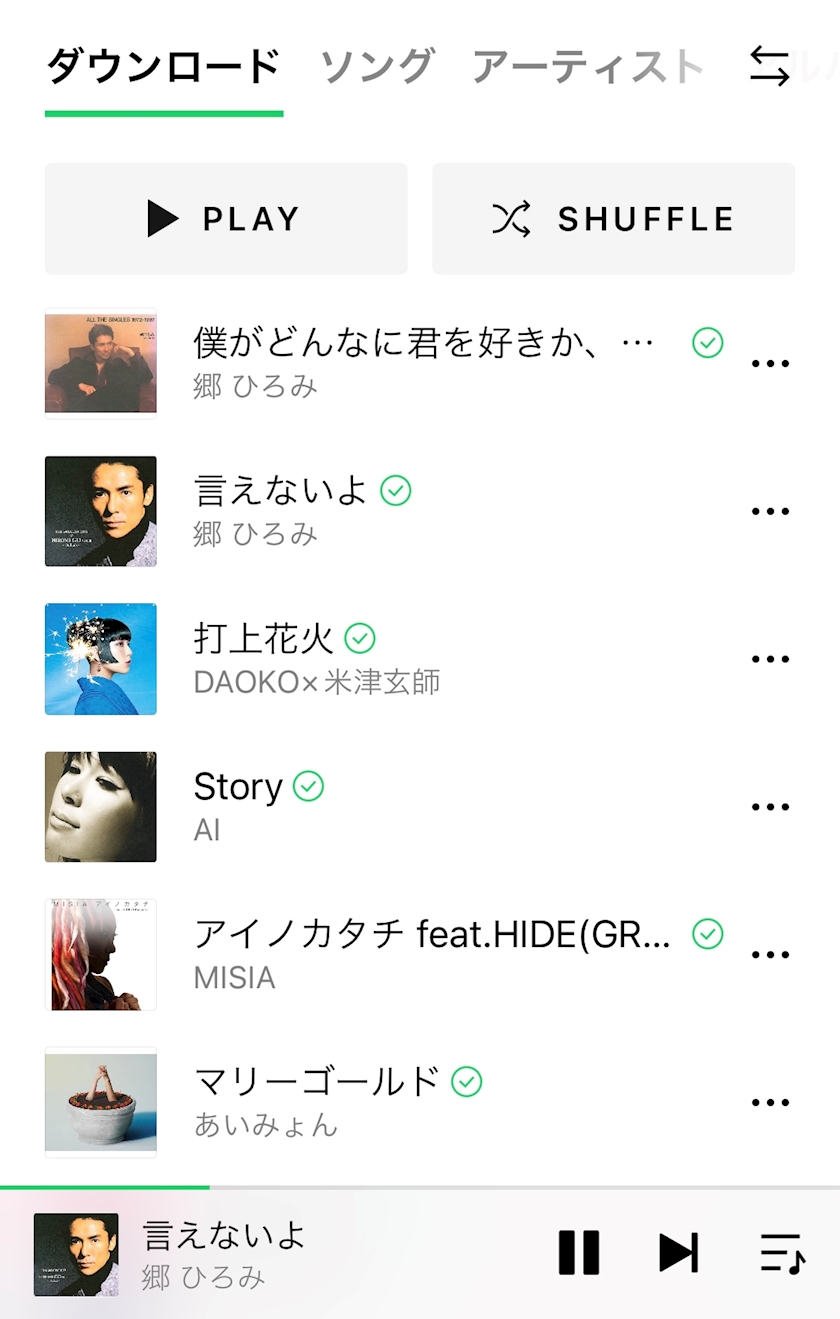Open more options for 打上花火
Screen dimensions: 840x1319
coord(770,659)
